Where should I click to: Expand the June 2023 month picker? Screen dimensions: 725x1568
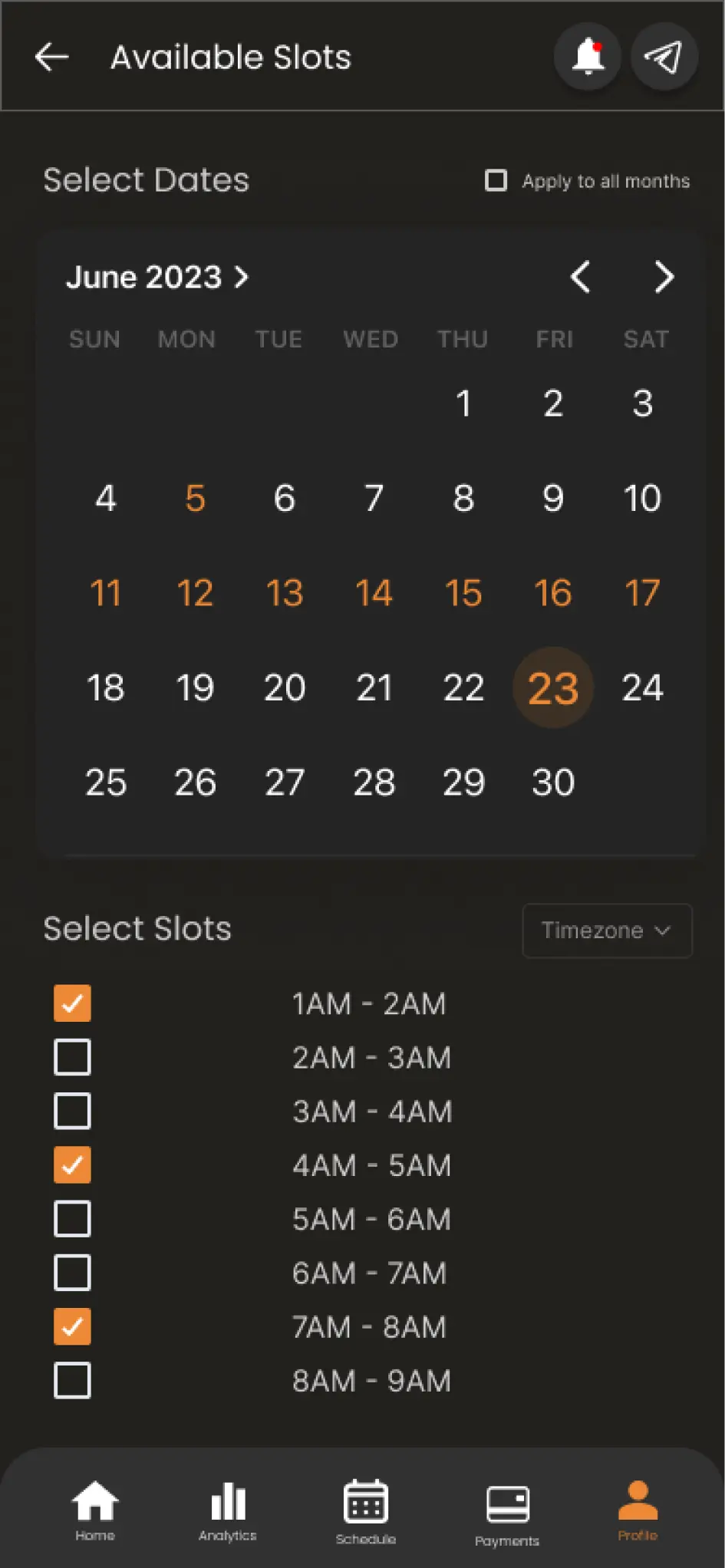pyautogui.click(x=157, y=277)
